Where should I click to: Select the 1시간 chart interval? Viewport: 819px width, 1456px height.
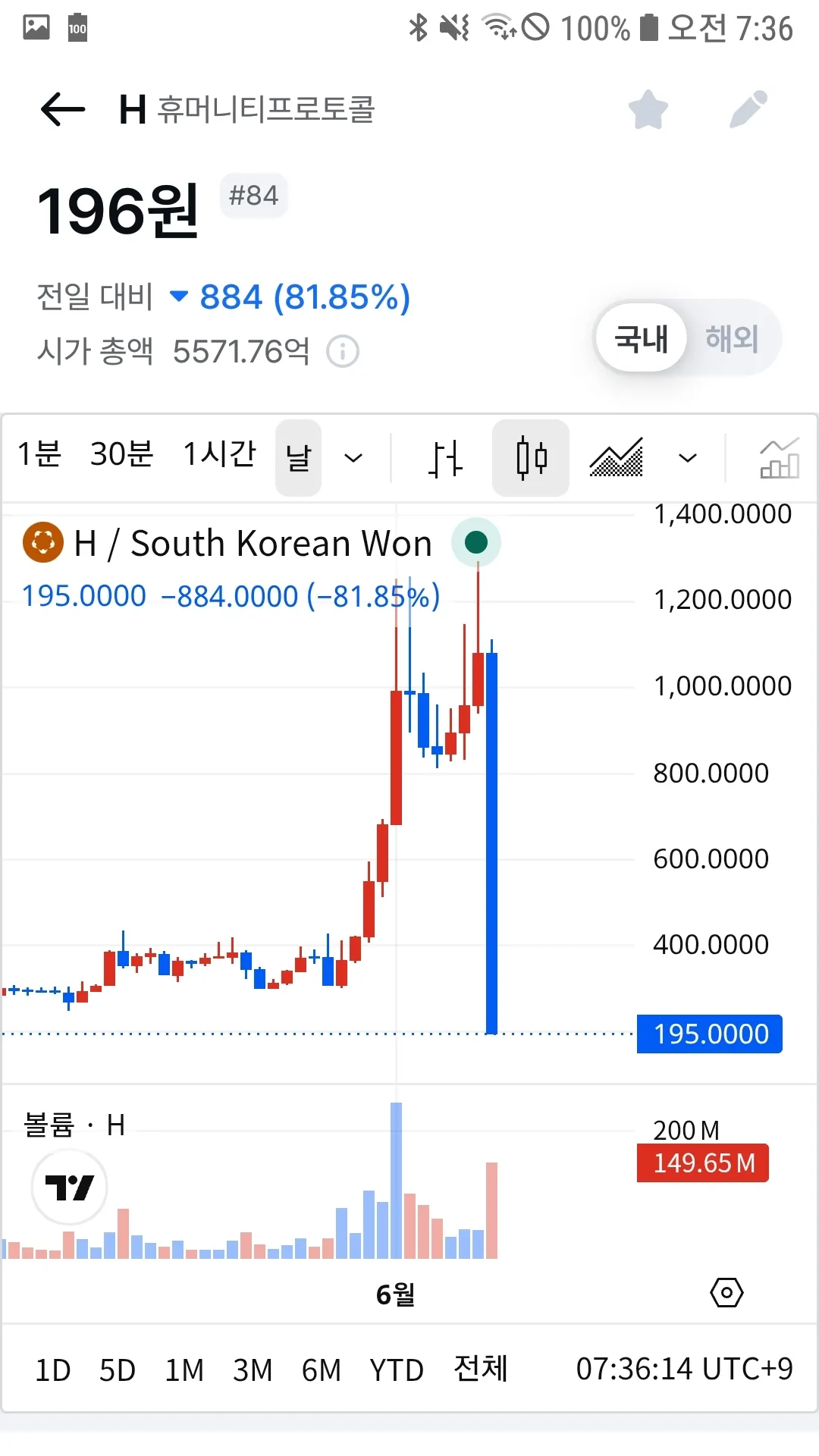220,454
